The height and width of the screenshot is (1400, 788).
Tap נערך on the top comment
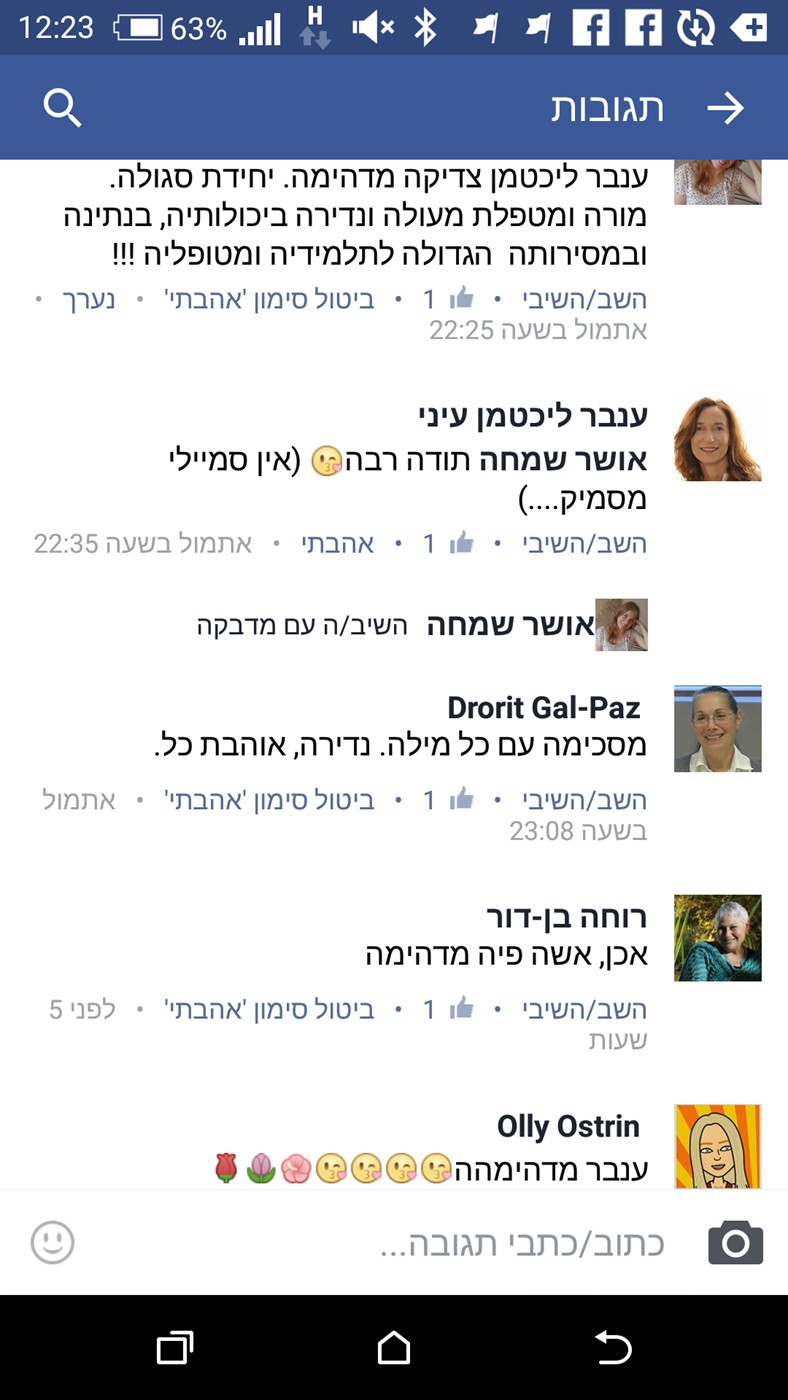[89, 299]
